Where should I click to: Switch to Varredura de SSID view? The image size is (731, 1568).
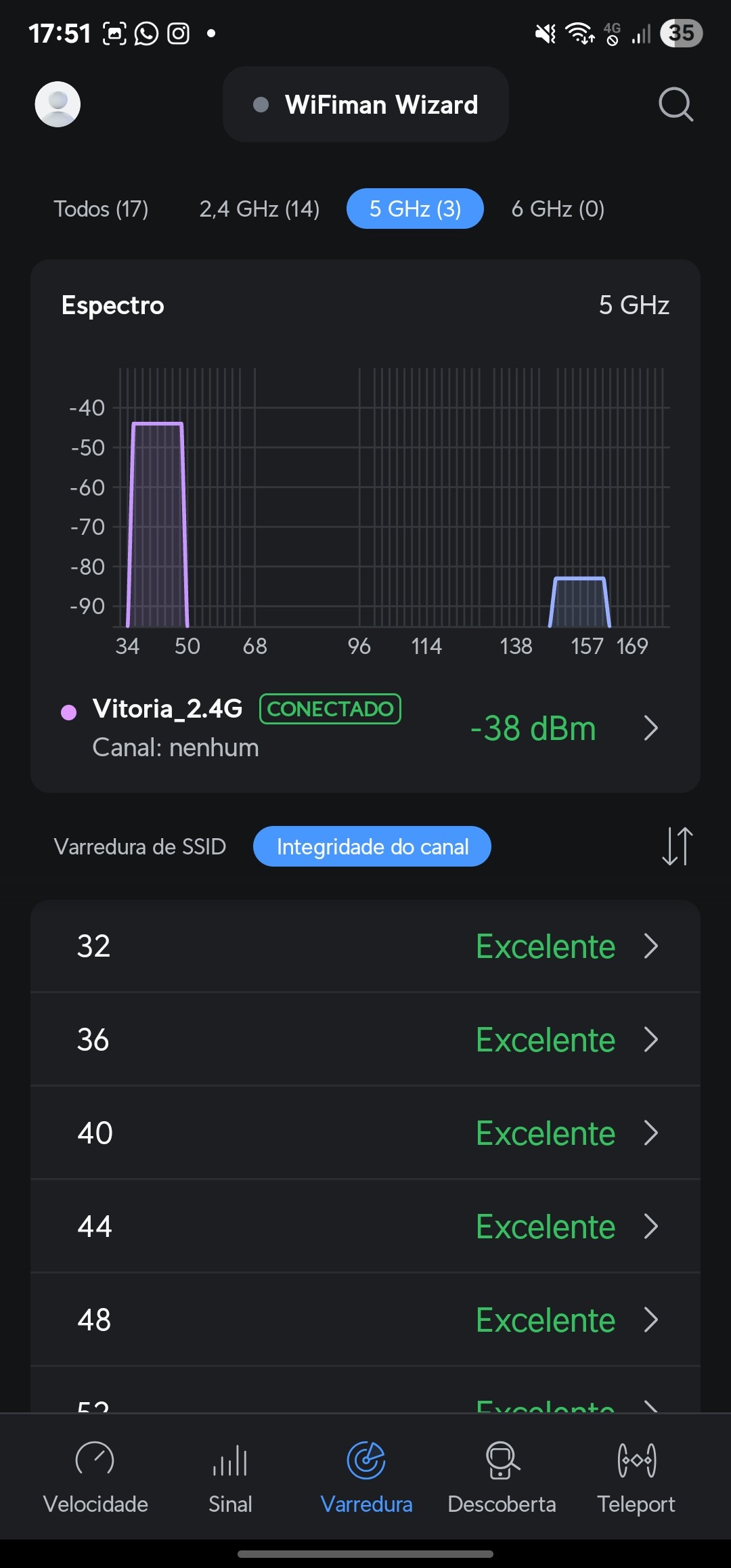tap(140, 846)
